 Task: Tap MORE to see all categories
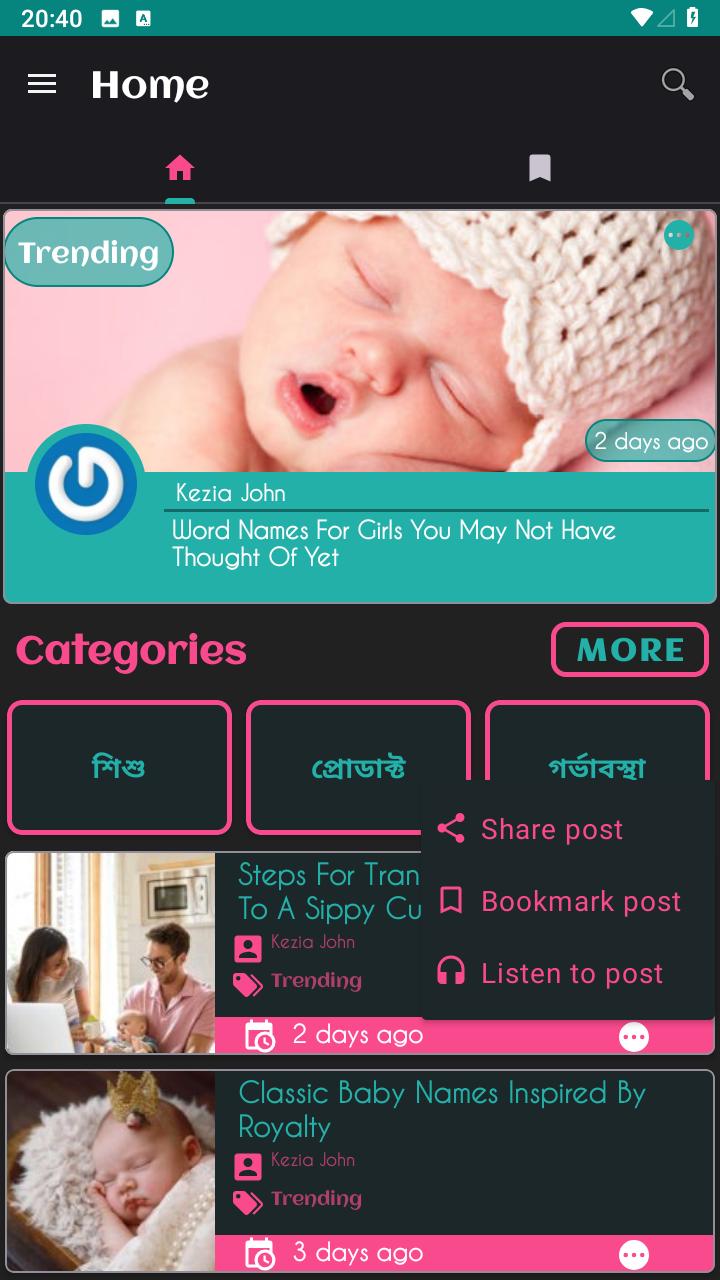(x=630, y=650)
